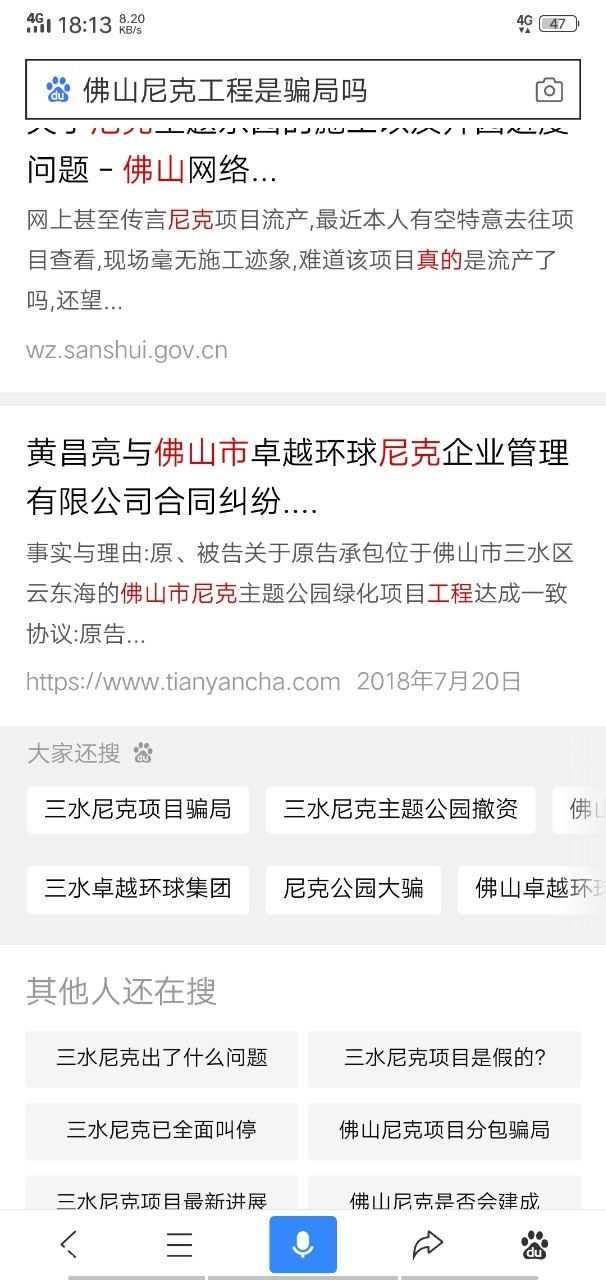This screenshot has width=606, height=1280.
Task: Open the bottom menu icon
Action: 180,1244
